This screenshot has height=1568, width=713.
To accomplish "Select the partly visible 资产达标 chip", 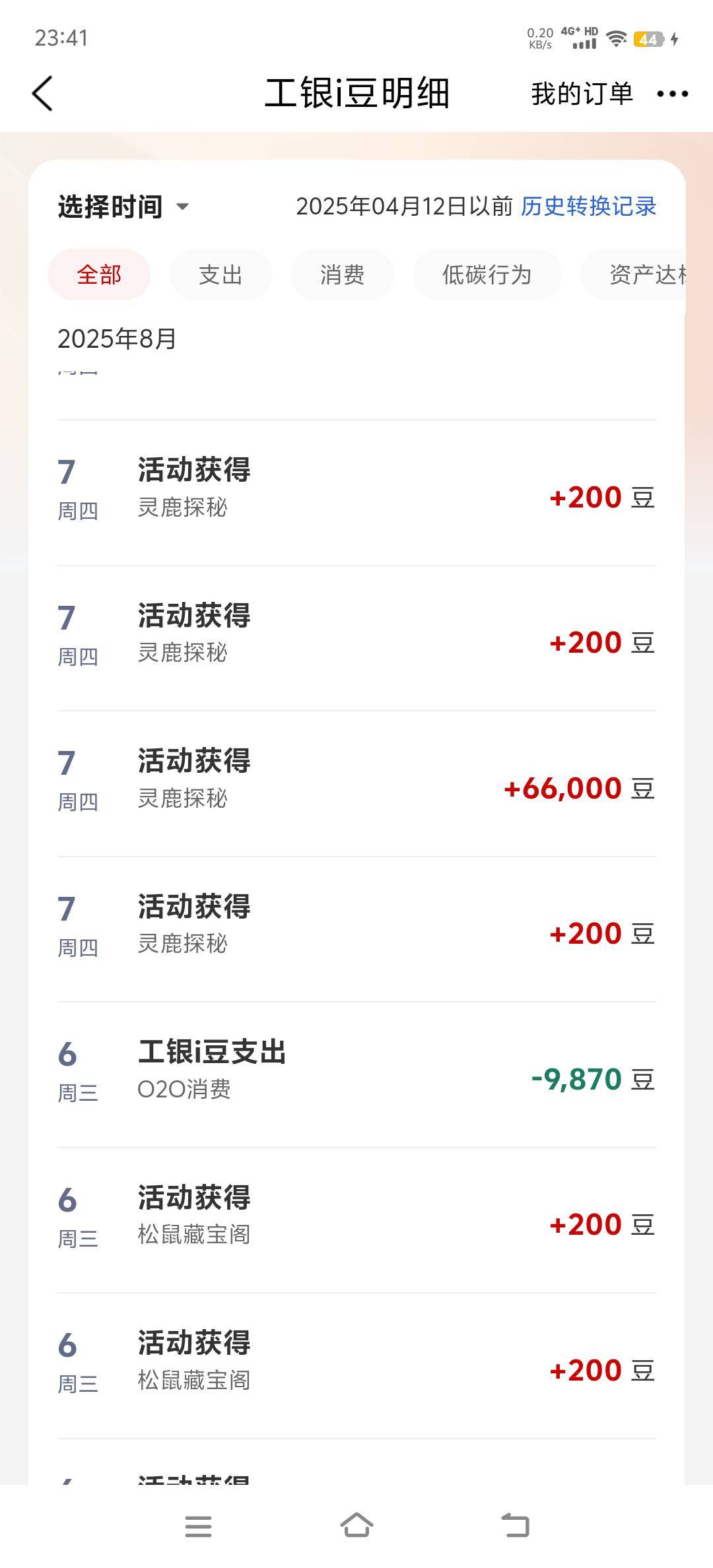I will click(634, 275).
